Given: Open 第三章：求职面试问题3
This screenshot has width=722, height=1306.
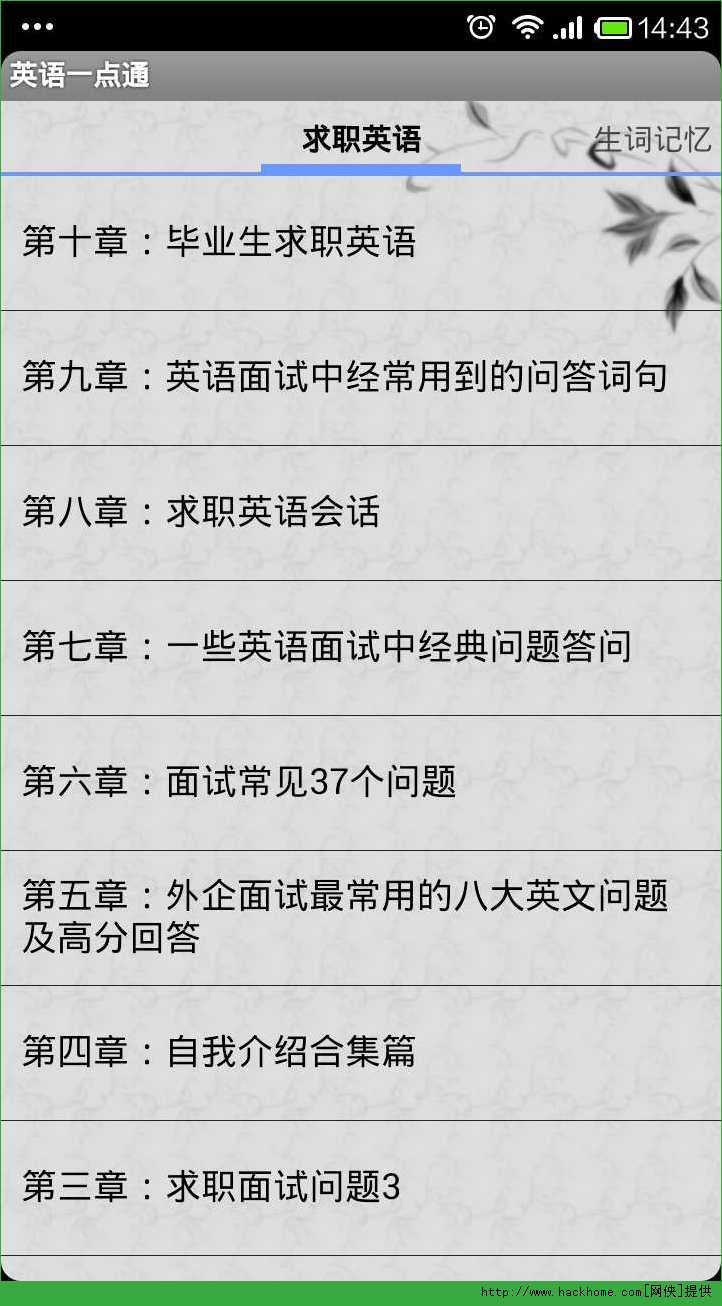Looking at the screenshot, I should coord(360,1187).
